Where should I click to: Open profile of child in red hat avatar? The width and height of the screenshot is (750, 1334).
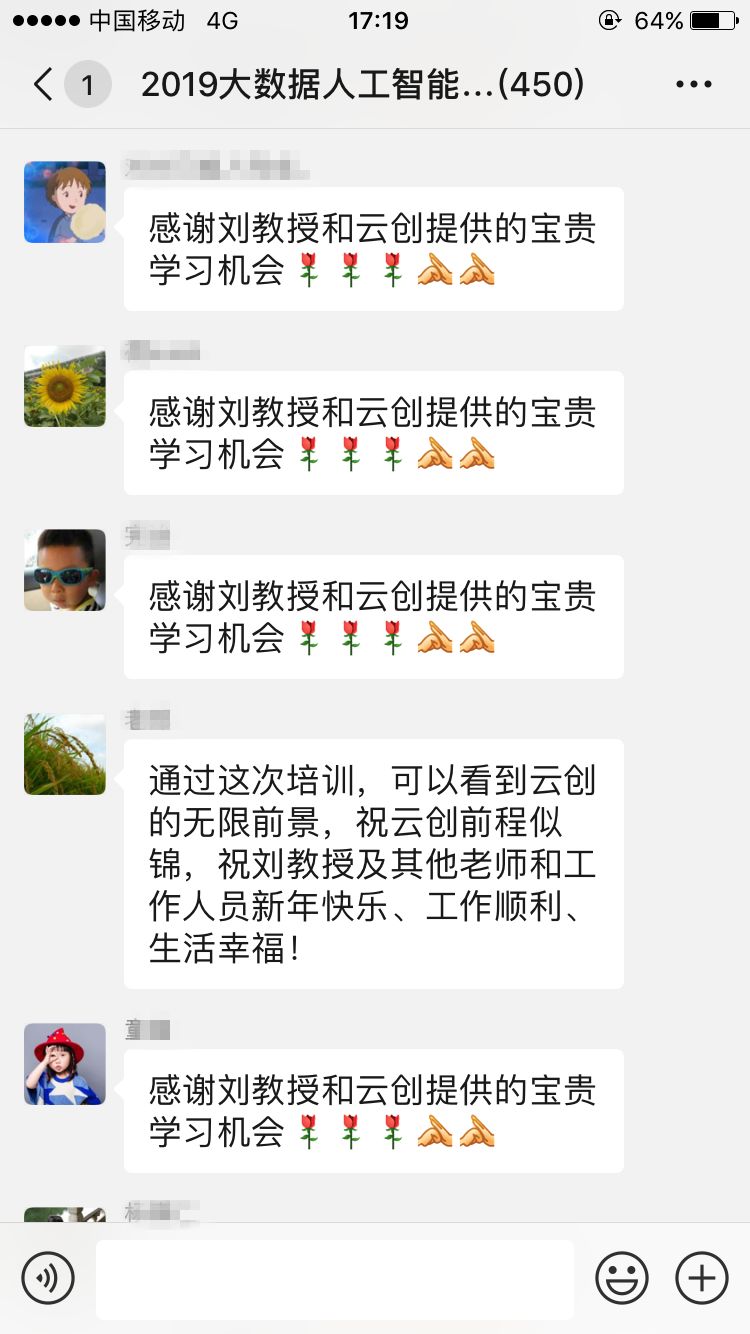65,1064
